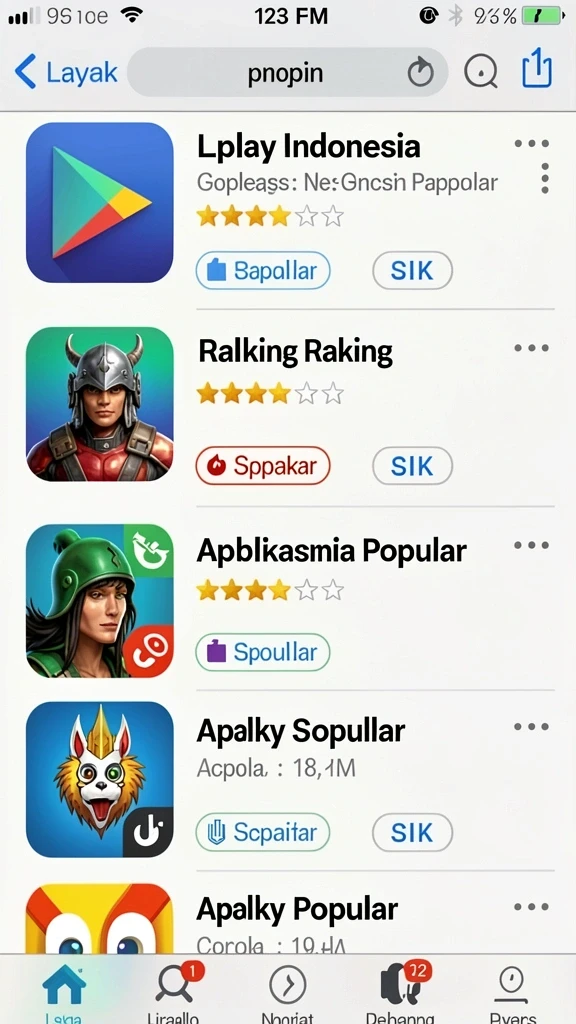Open the search magnifier in the top bar

(481, 72)
